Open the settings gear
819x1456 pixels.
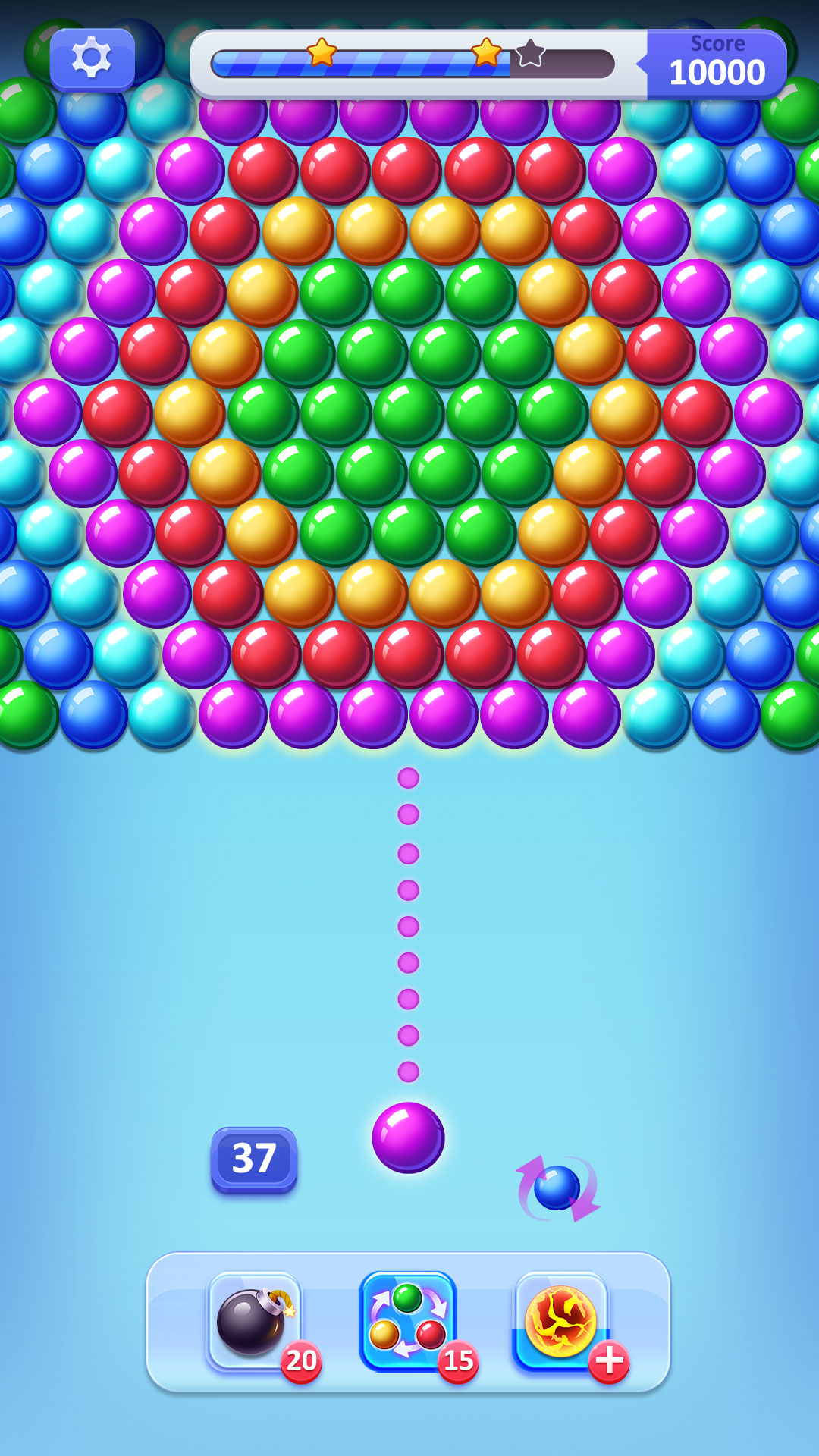[92, 58]
